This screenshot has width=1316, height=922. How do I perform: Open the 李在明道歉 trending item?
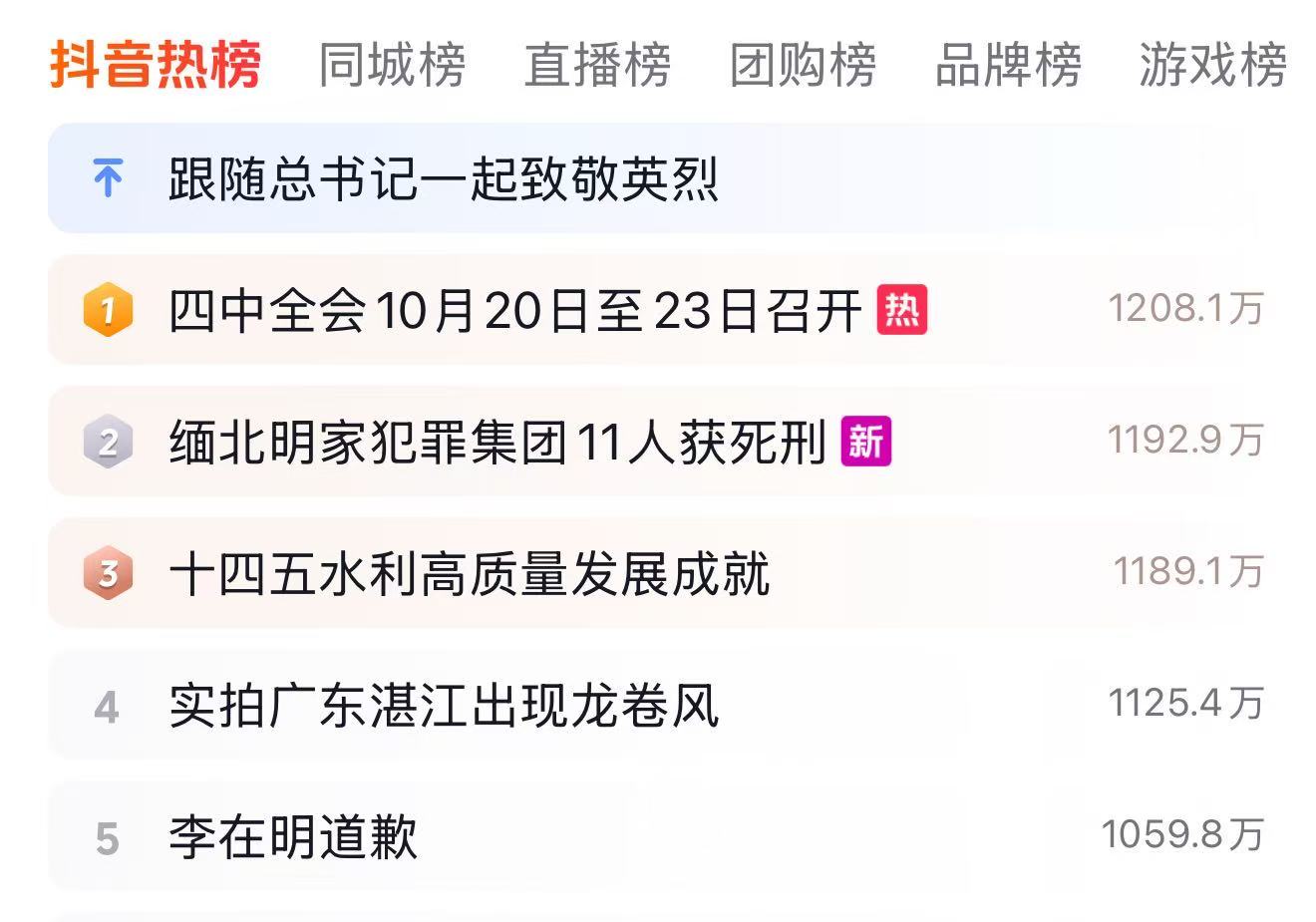click(x=293, y=837)
